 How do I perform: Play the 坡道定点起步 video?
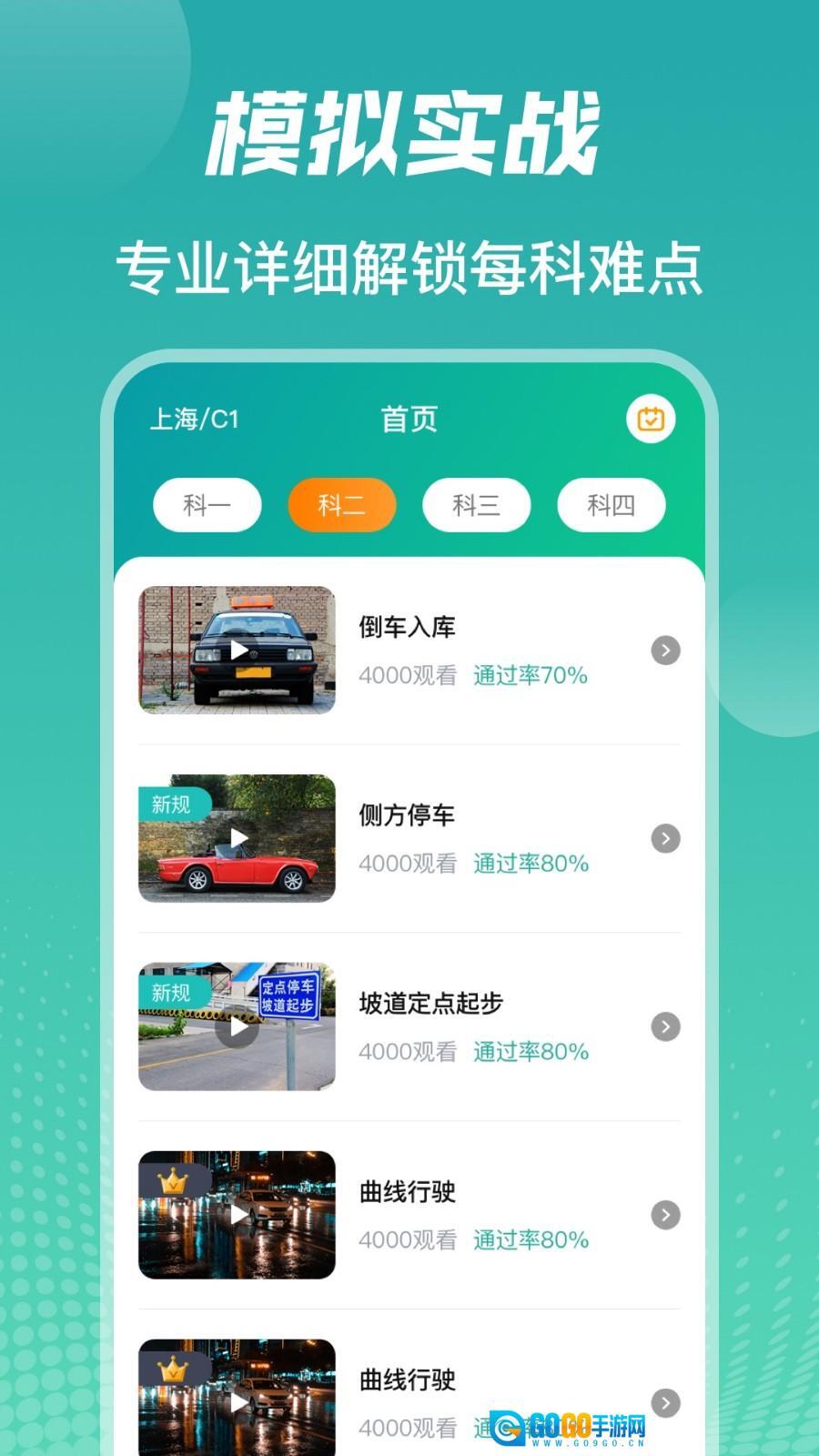[x=237, y=1026]
